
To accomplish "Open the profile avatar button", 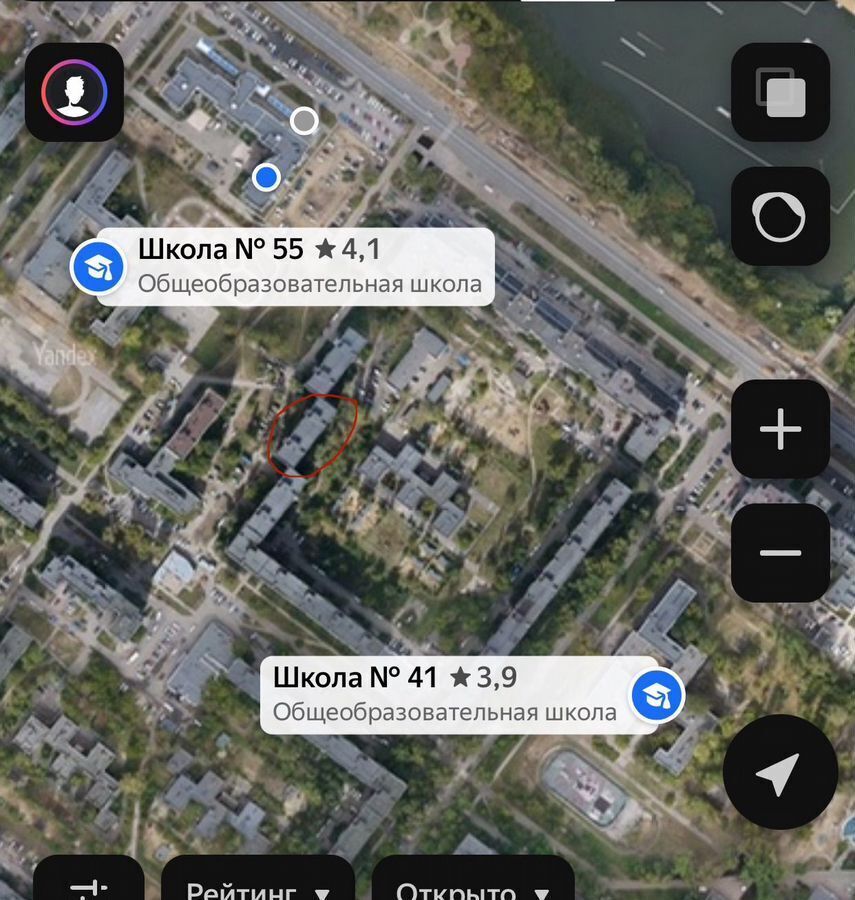I will pos(75,92).
